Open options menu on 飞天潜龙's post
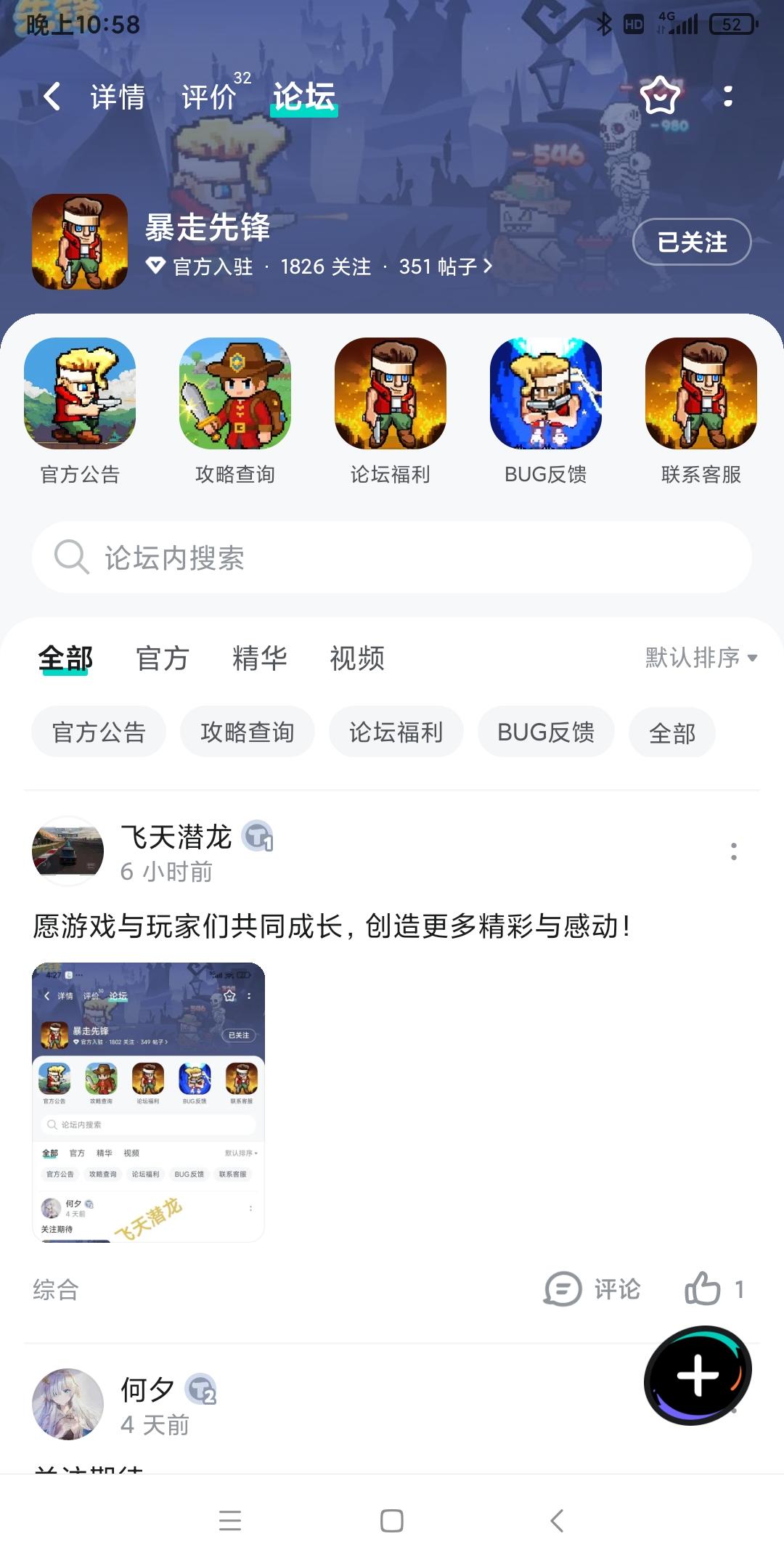Screen dimensions: 784x1568 [734, 851]
